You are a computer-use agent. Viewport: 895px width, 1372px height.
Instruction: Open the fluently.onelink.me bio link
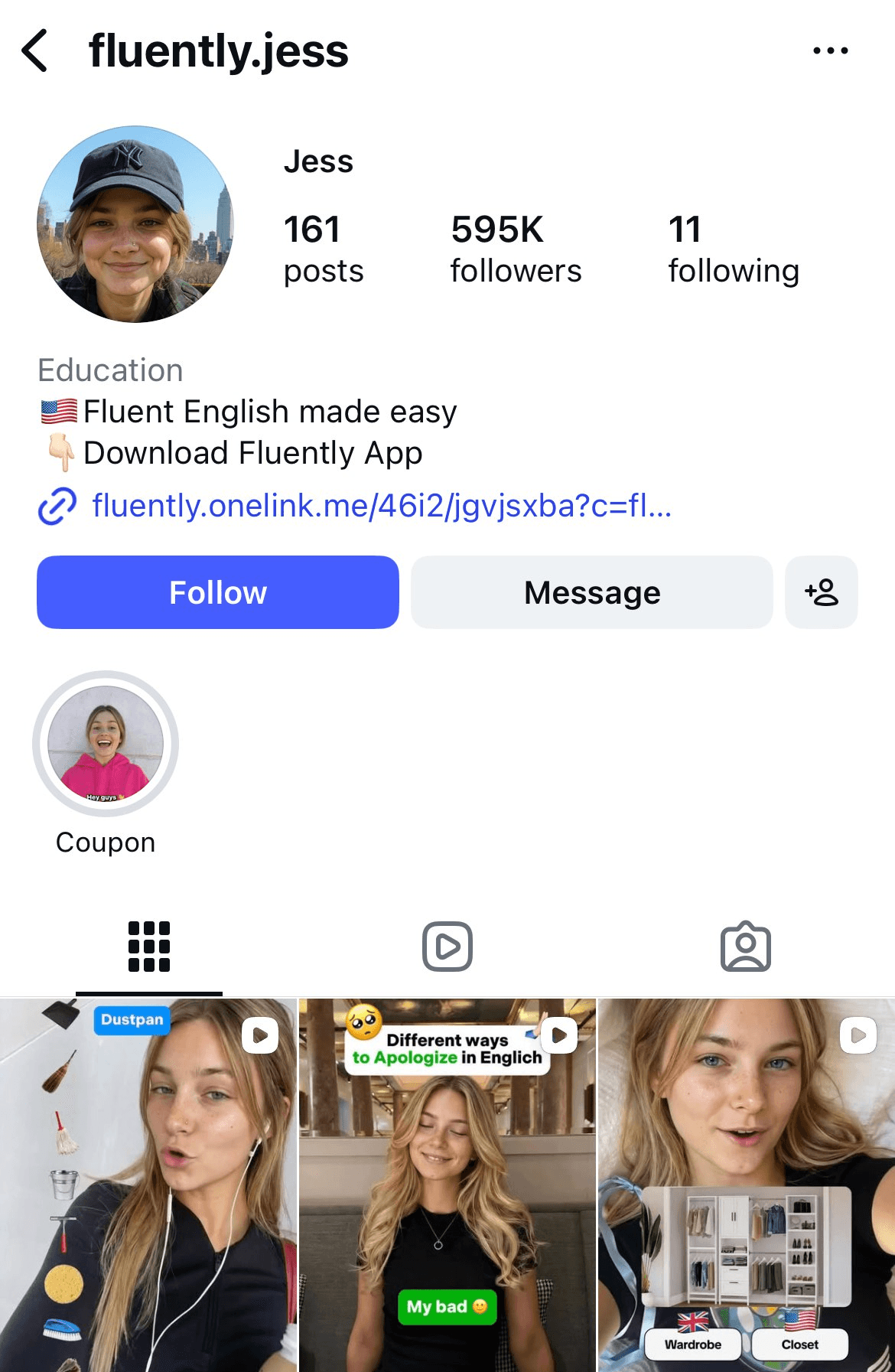[381, 506]
